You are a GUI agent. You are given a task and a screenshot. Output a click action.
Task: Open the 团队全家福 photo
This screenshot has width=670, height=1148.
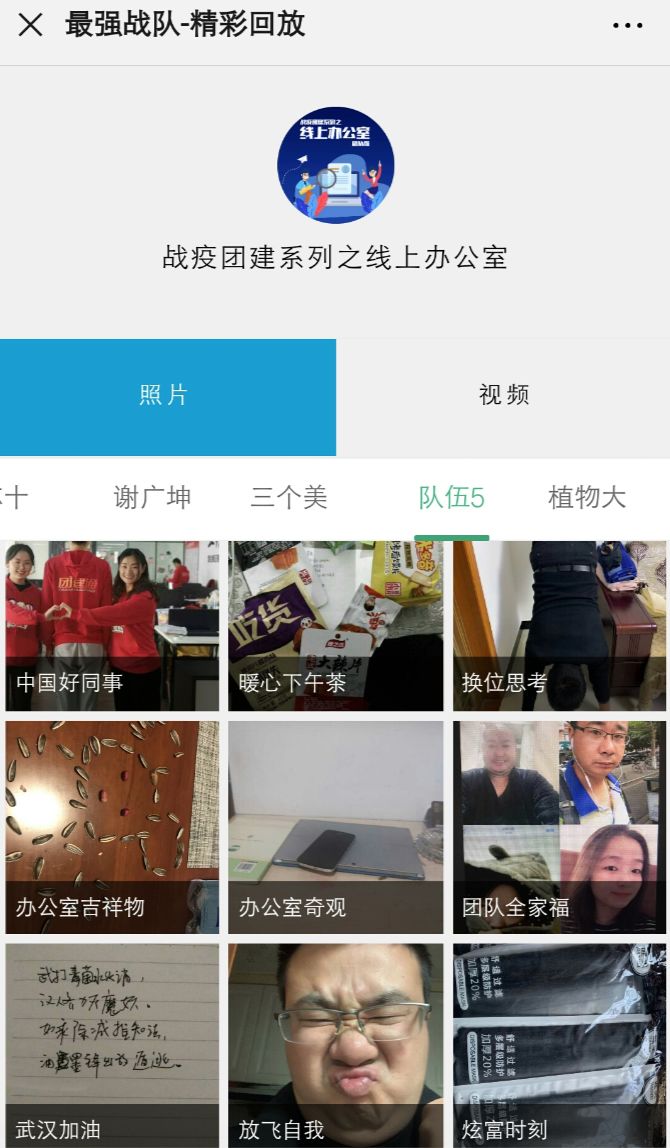point(559,827)
